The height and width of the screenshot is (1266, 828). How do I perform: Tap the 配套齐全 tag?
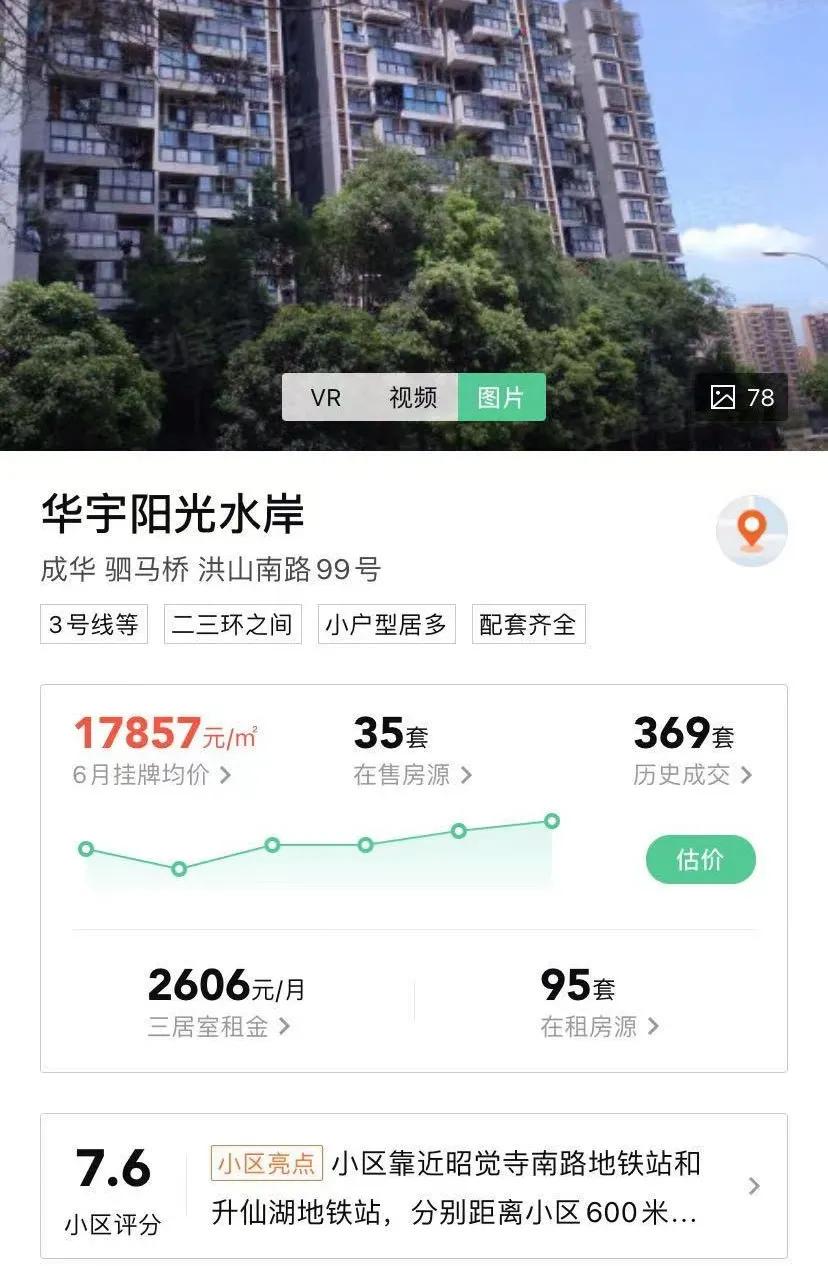[x=528, y=624]
